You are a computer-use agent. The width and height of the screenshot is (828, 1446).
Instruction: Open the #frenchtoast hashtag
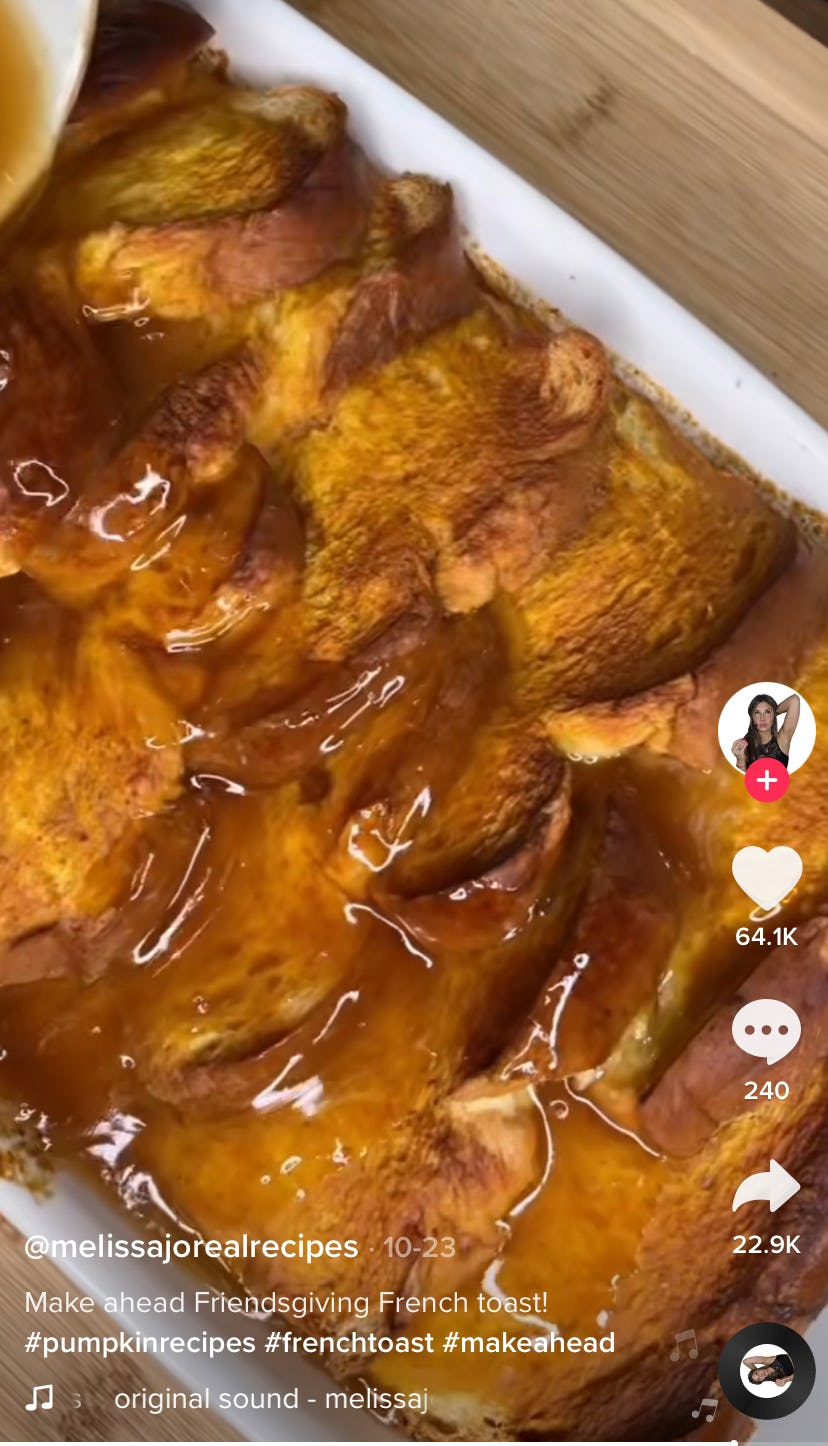click(349, 1343)
